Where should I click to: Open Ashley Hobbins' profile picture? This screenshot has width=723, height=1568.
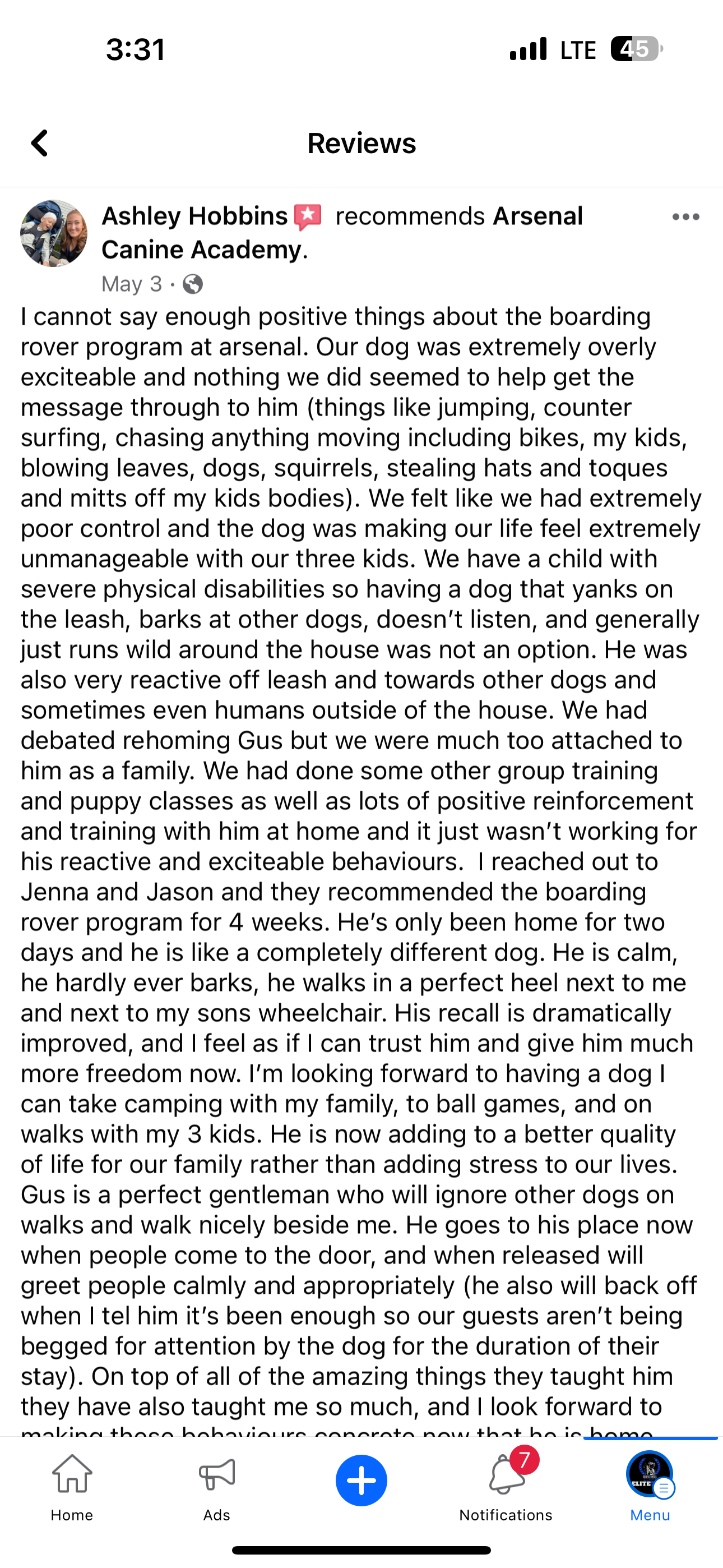point(54,233)
